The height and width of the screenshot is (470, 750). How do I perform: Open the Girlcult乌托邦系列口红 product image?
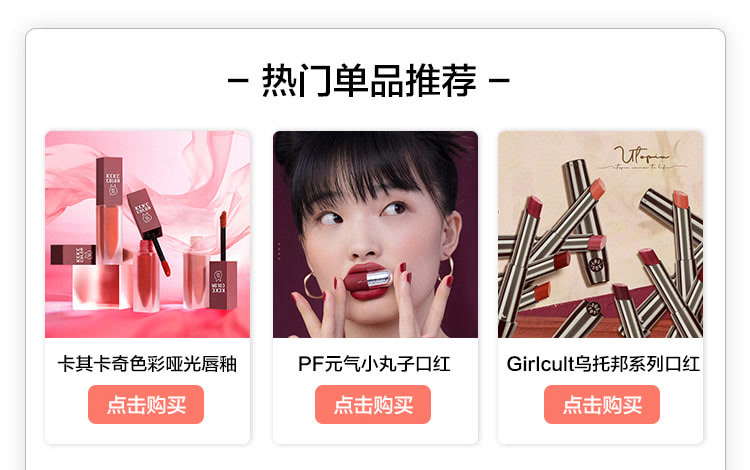tap(600, 235)
